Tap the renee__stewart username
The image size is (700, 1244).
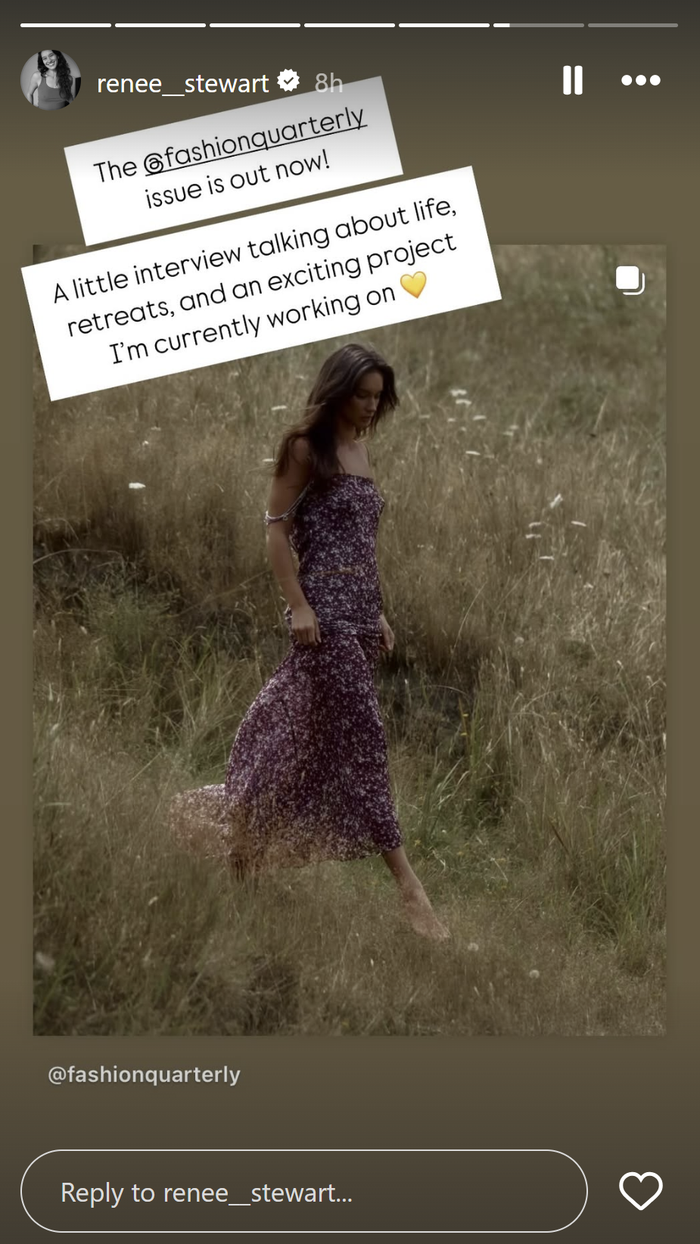coord(182,83)
